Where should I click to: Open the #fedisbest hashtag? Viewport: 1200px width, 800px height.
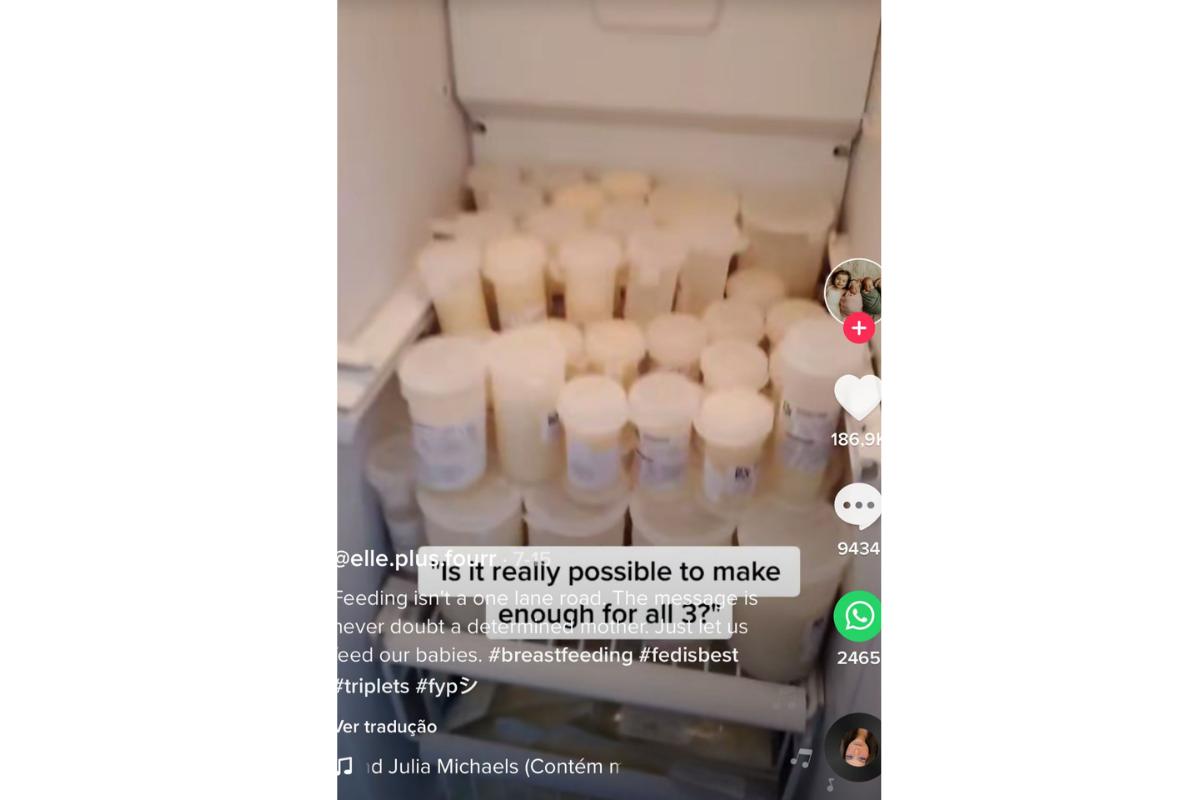(690, 655)
